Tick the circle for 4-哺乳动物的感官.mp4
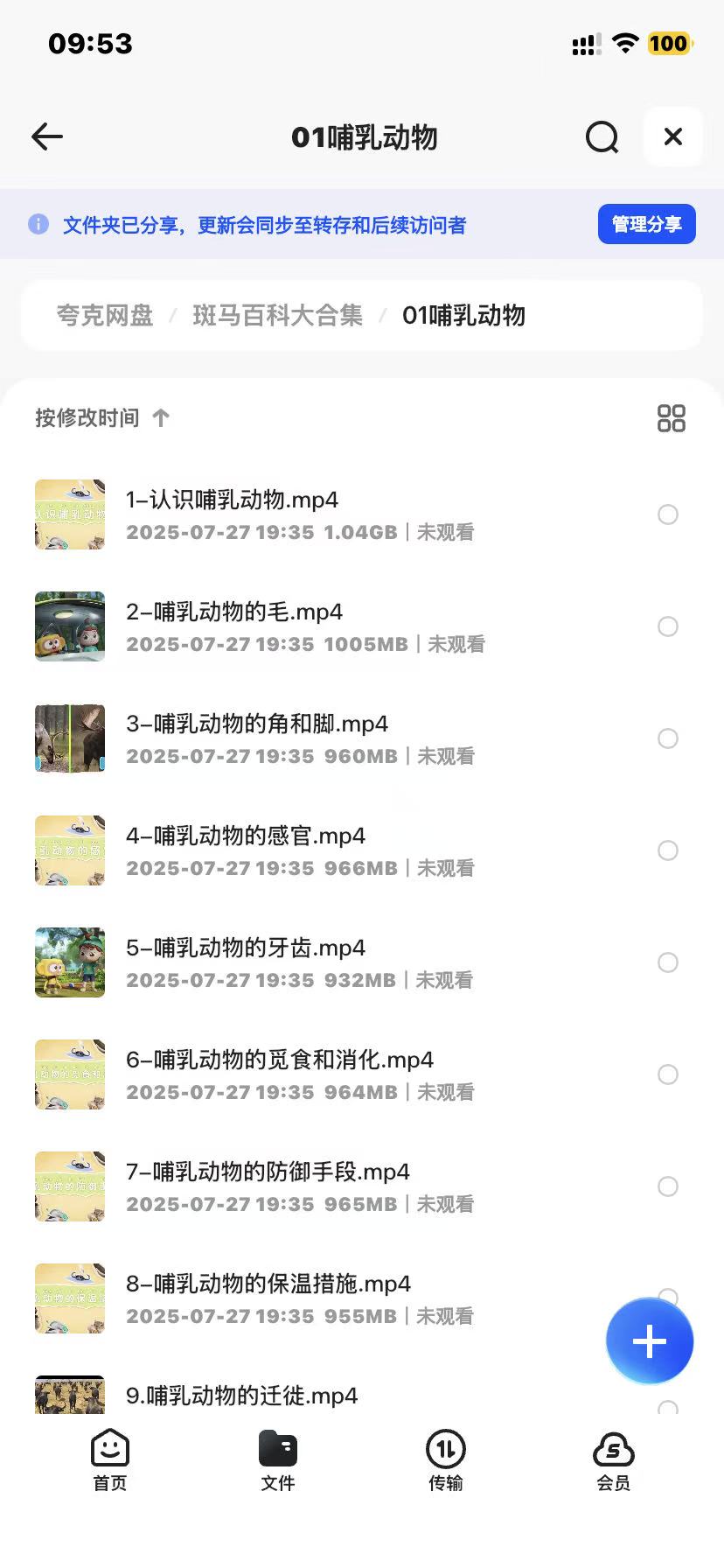The width and height of the screenshot is (724, 1568). pos(667,850)
